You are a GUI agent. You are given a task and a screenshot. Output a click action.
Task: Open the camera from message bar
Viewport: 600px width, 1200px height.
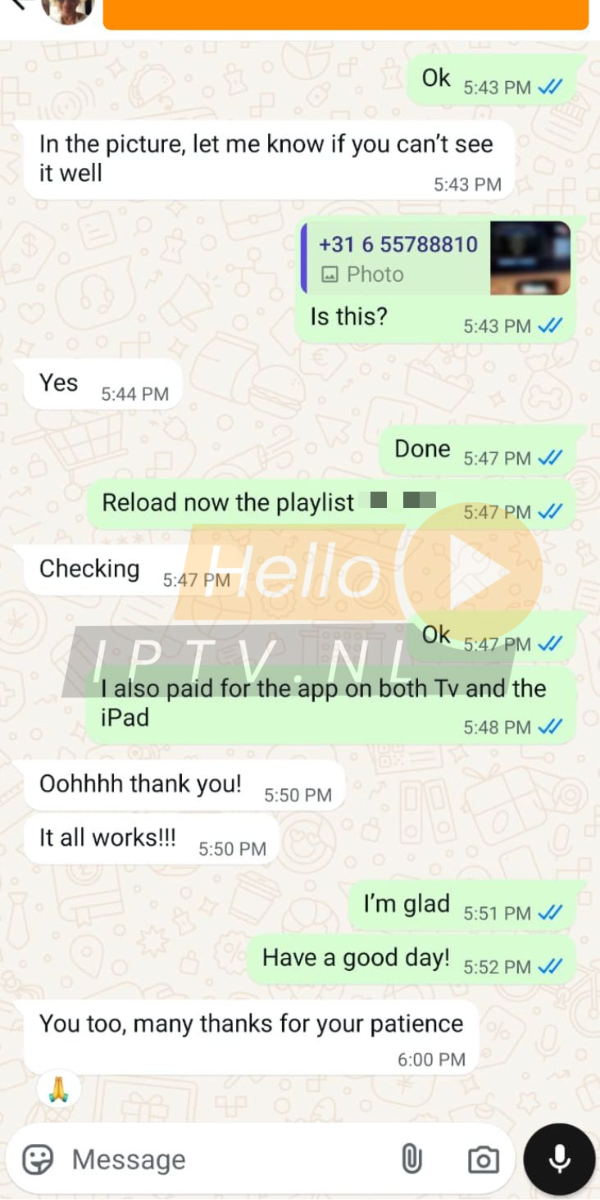point(483,1159)
